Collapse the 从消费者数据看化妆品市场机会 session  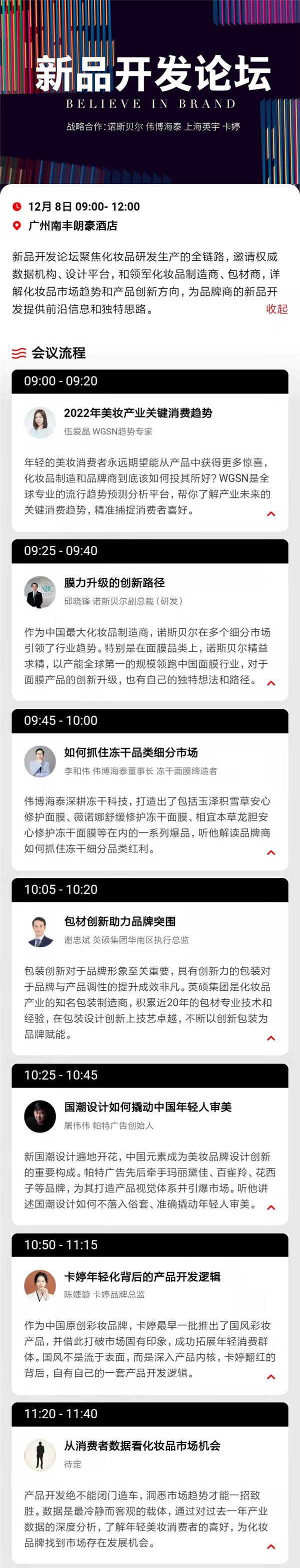(x=271, y=1546)
